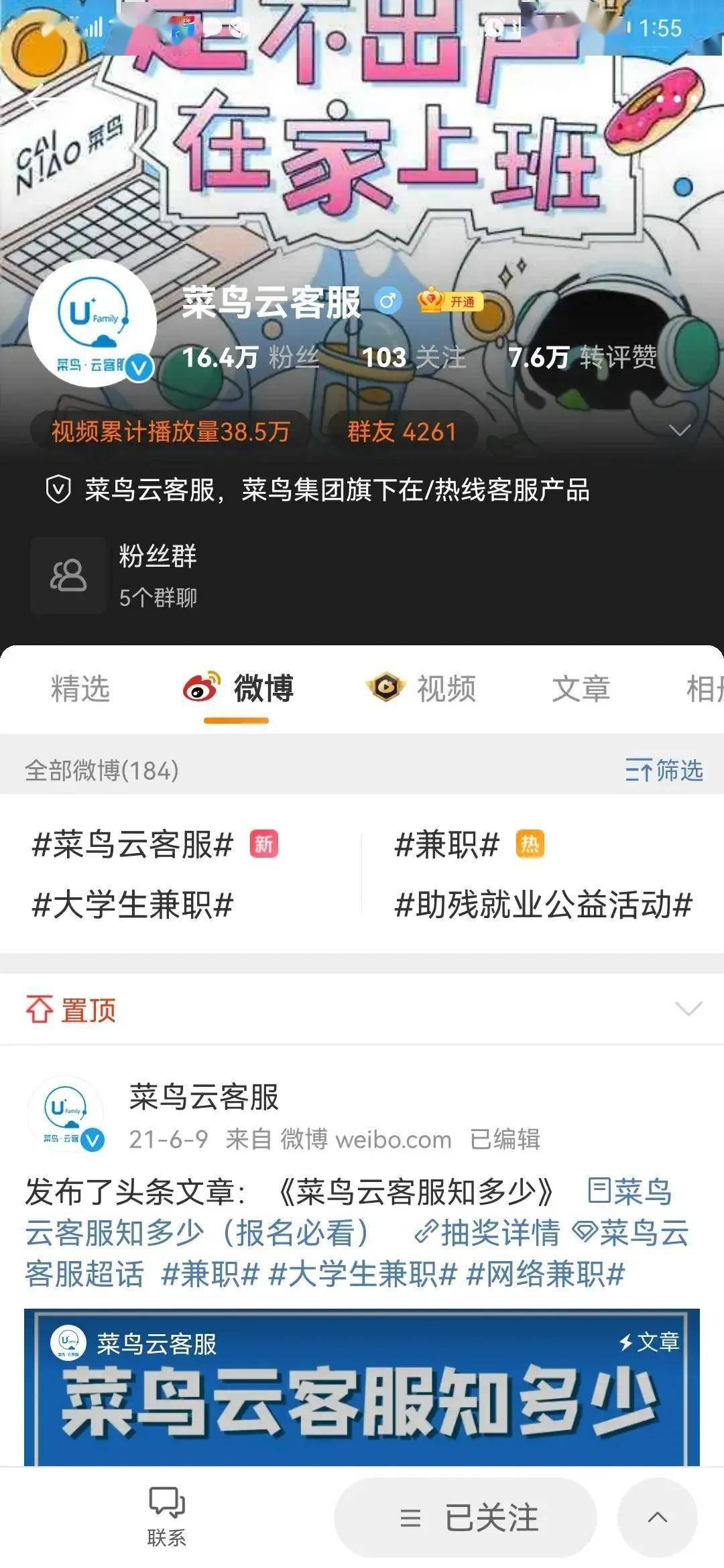
Task: Tap the 已关注 follow status button
Action: pyautogui.click(x=467, y=1518)
